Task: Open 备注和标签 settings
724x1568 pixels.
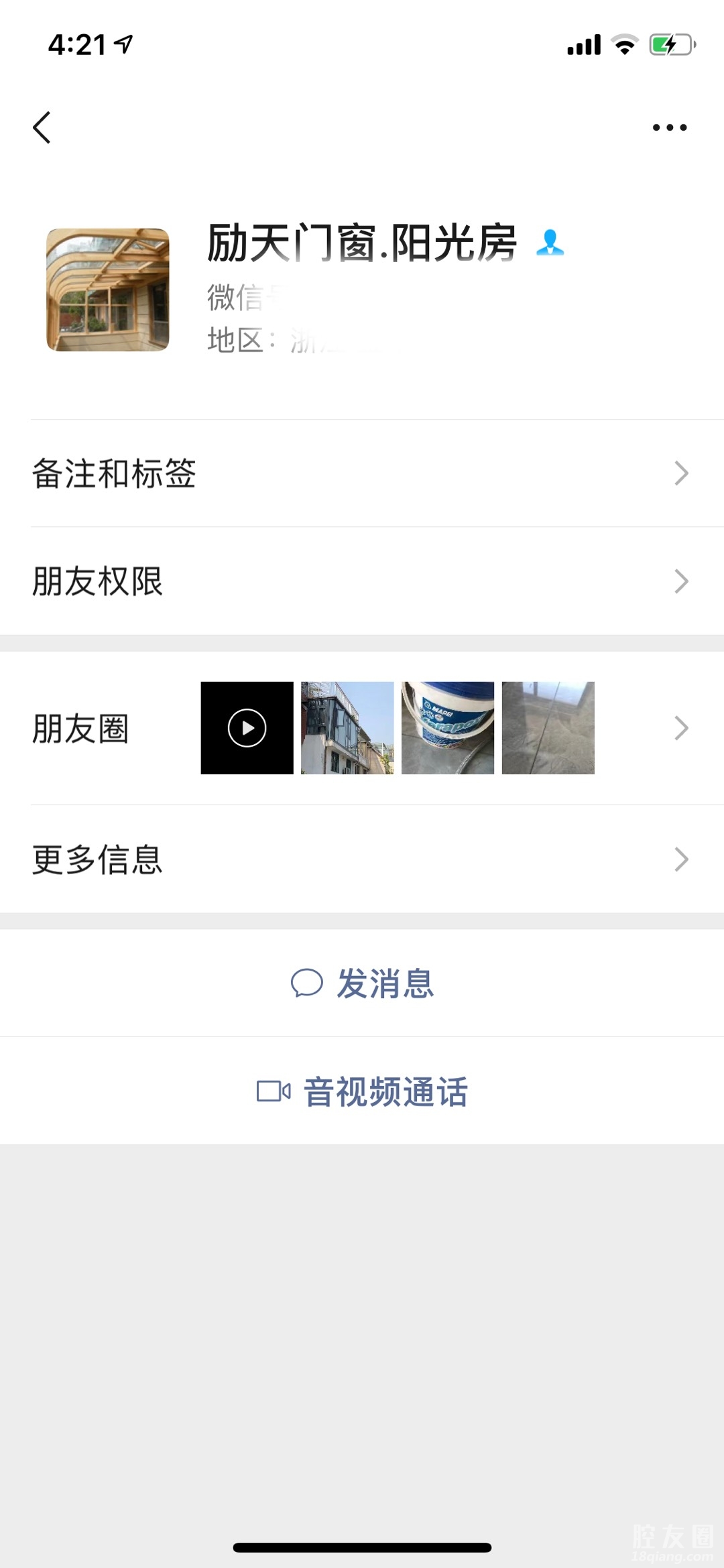Action: (x=362, y=473)
